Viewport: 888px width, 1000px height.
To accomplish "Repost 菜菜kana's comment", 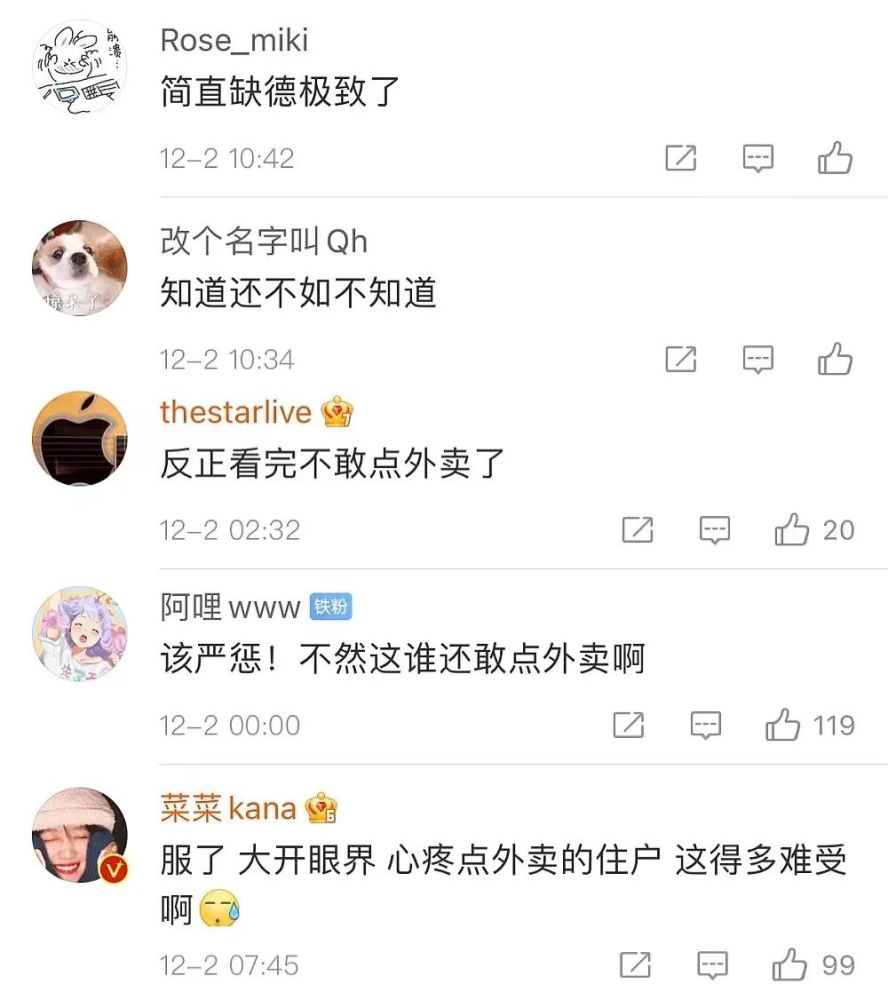I will tap(635, 965).
